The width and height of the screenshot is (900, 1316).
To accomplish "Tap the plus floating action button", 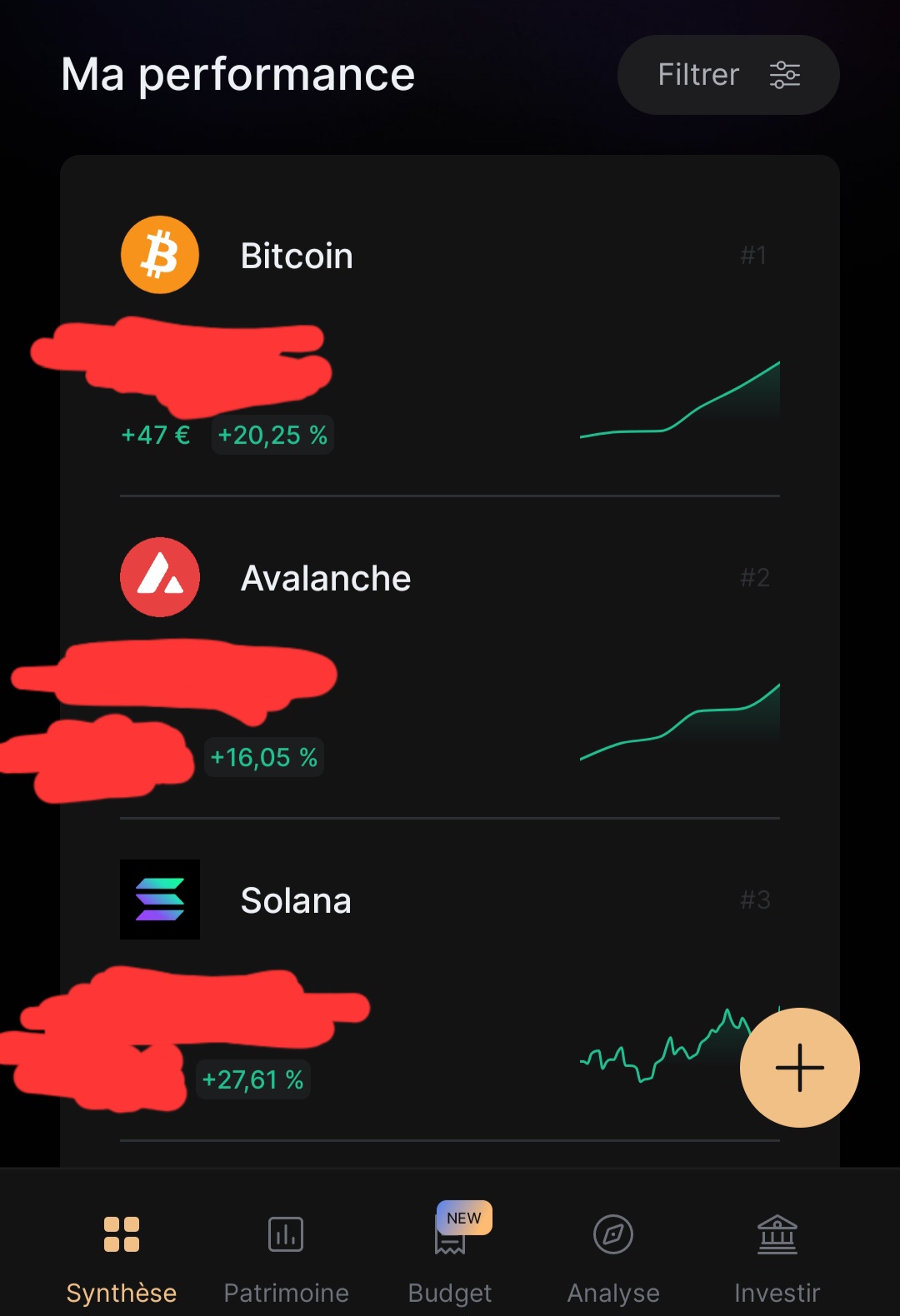I will 799,1067.
